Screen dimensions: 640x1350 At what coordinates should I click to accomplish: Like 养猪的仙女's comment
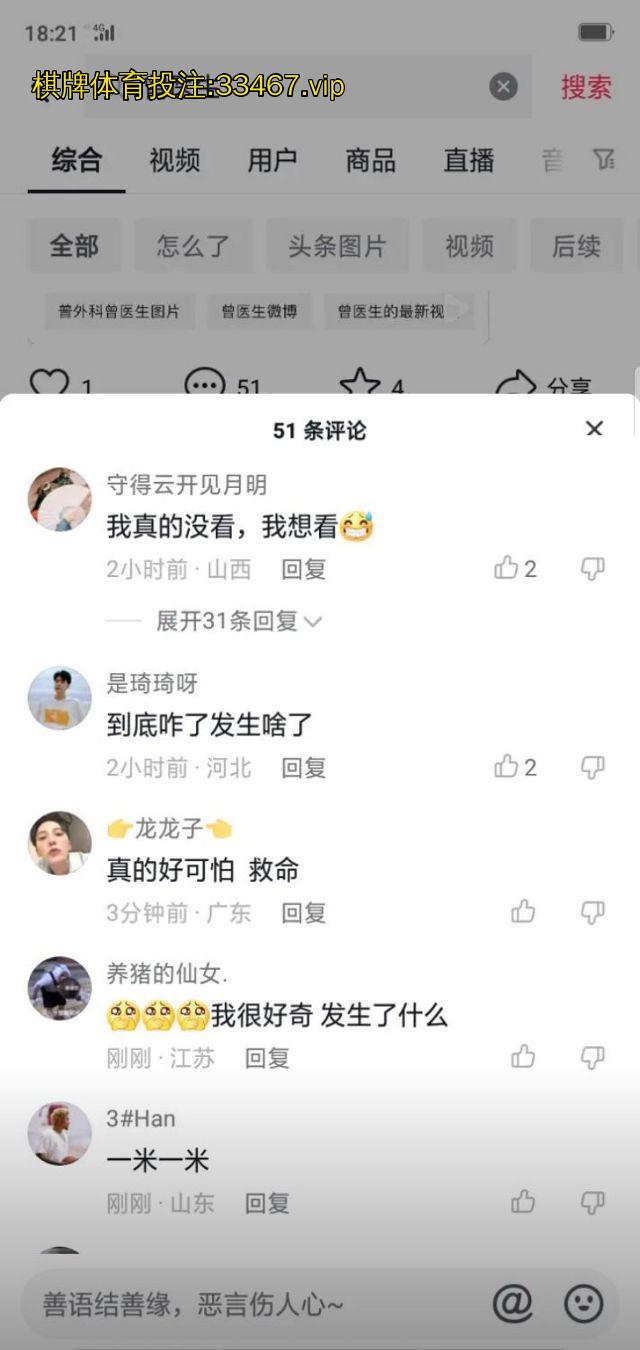[x=523, y=1057]
